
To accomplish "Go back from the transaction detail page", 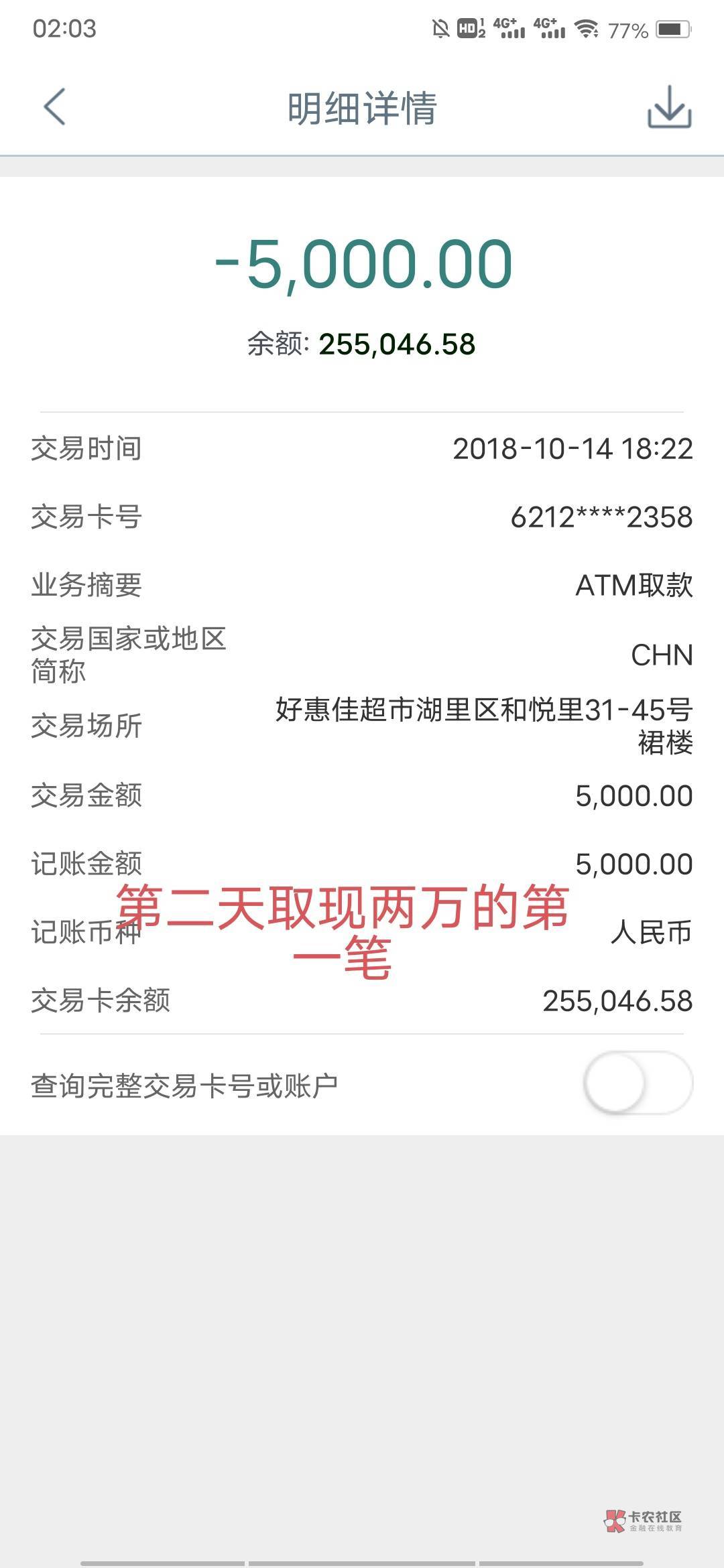I will coord(54,107).
